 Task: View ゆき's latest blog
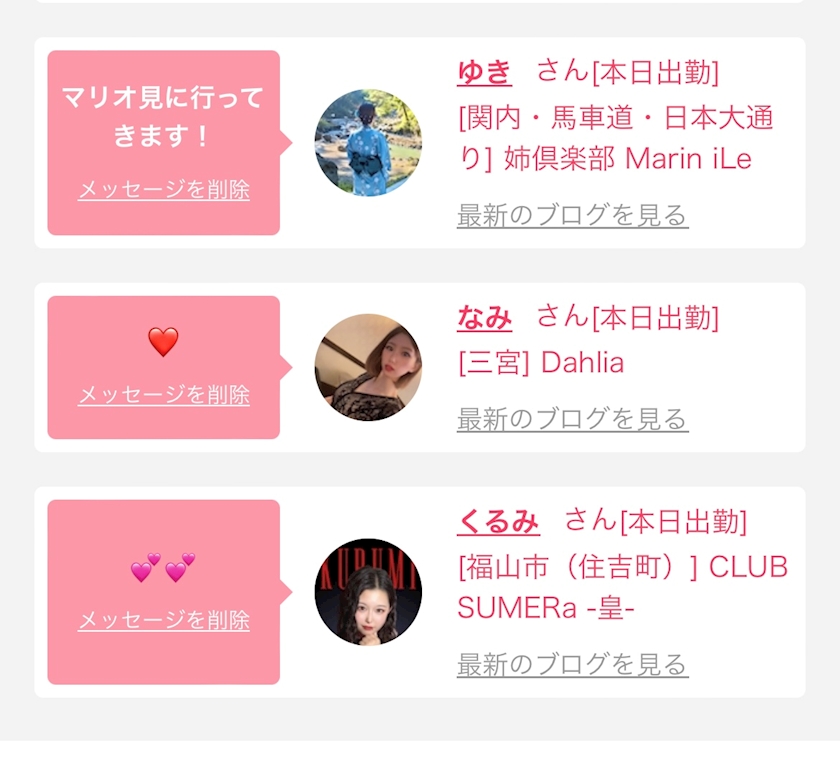572,215
